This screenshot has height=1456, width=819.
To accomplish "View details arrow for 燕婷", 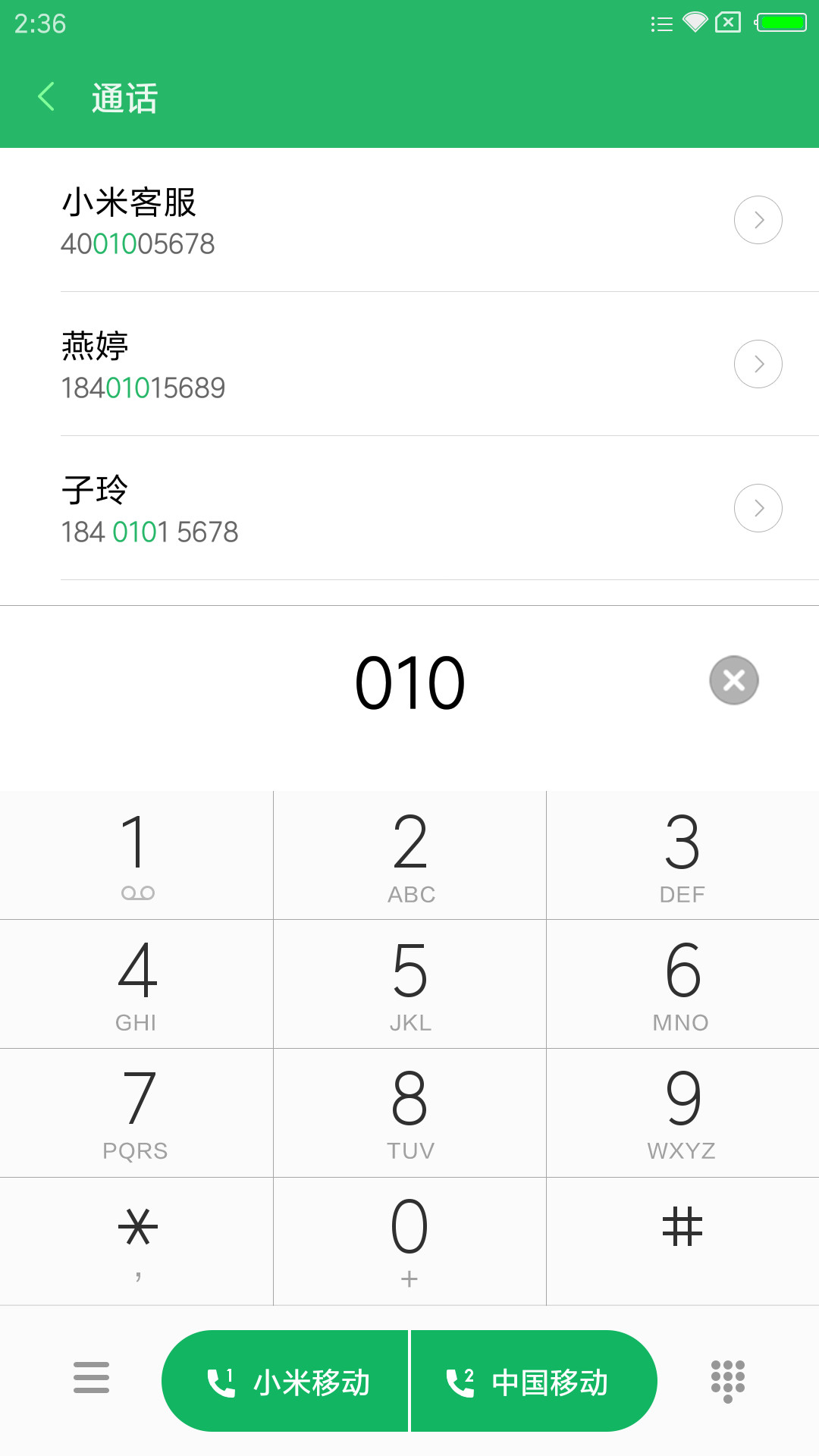I will pos(758,364).
